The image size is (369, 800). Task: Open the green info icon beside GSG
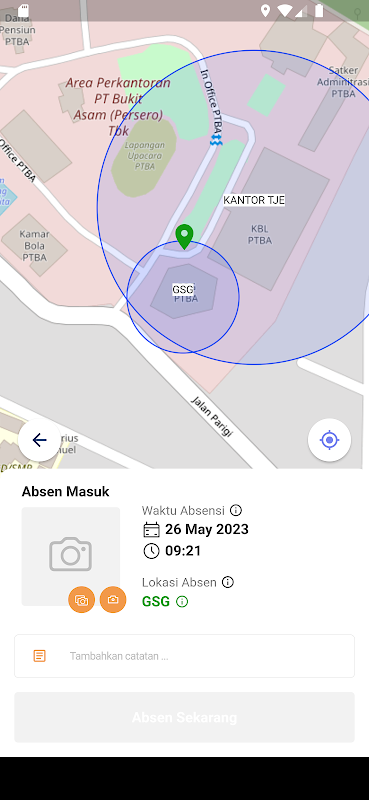(182, 602)
